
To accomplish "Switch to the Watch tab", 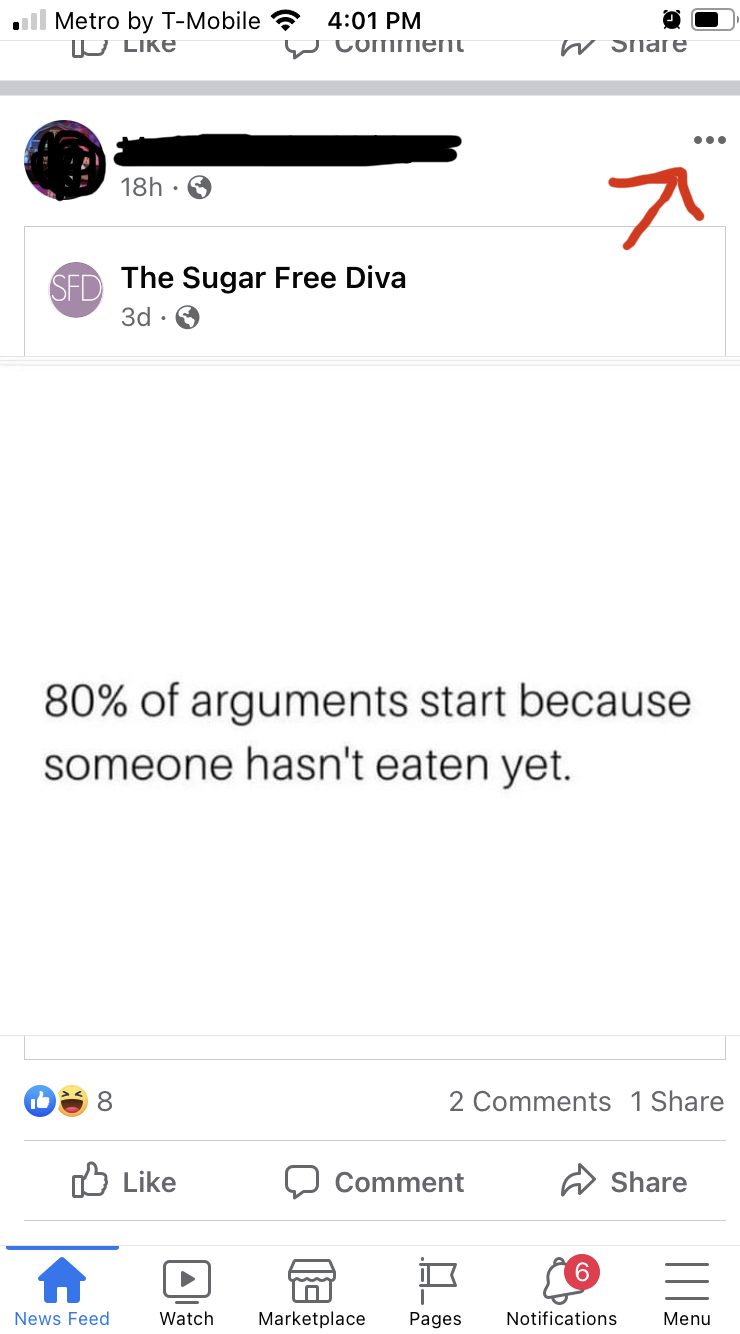I will pyautogui.click(x=187, y=1292).
